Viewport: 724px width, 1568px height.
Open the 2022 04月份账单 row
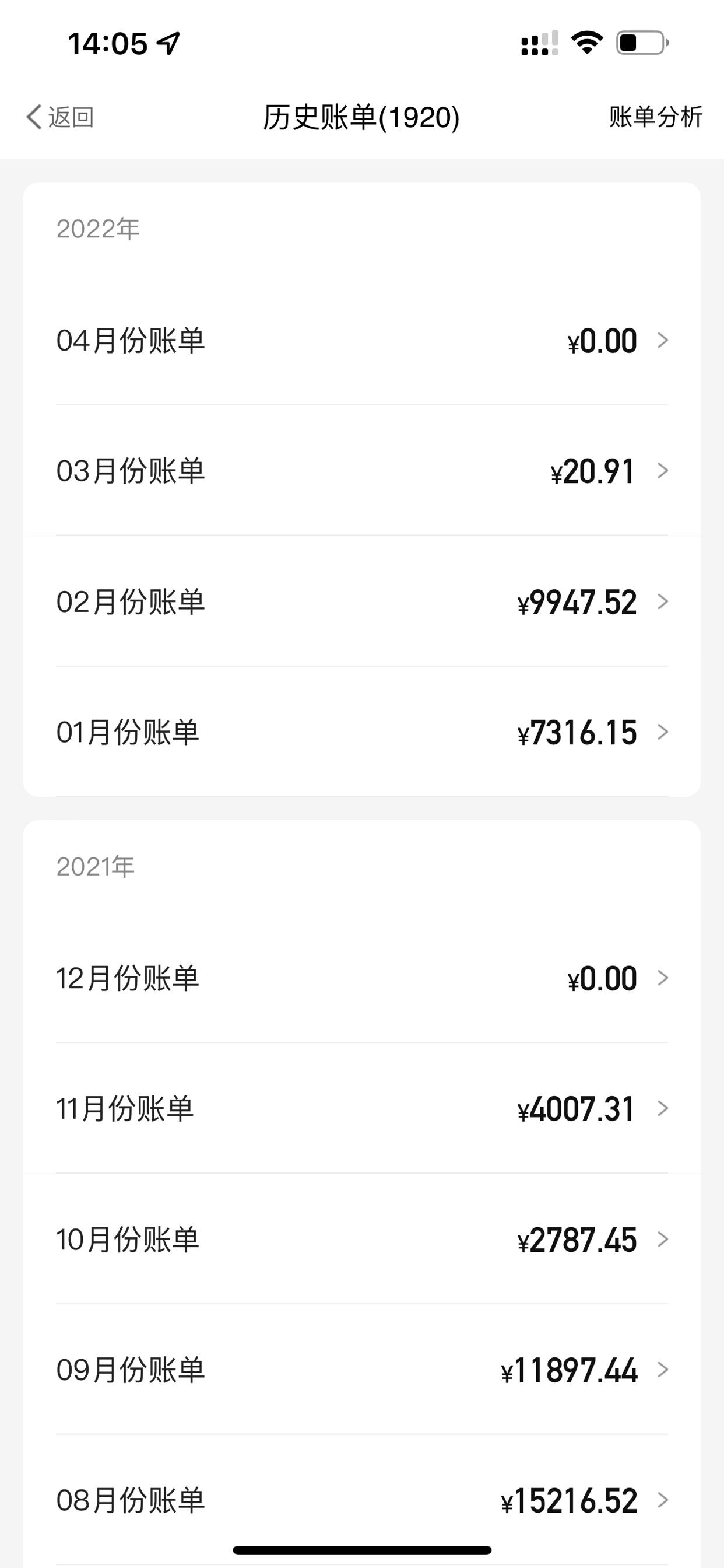362,340
